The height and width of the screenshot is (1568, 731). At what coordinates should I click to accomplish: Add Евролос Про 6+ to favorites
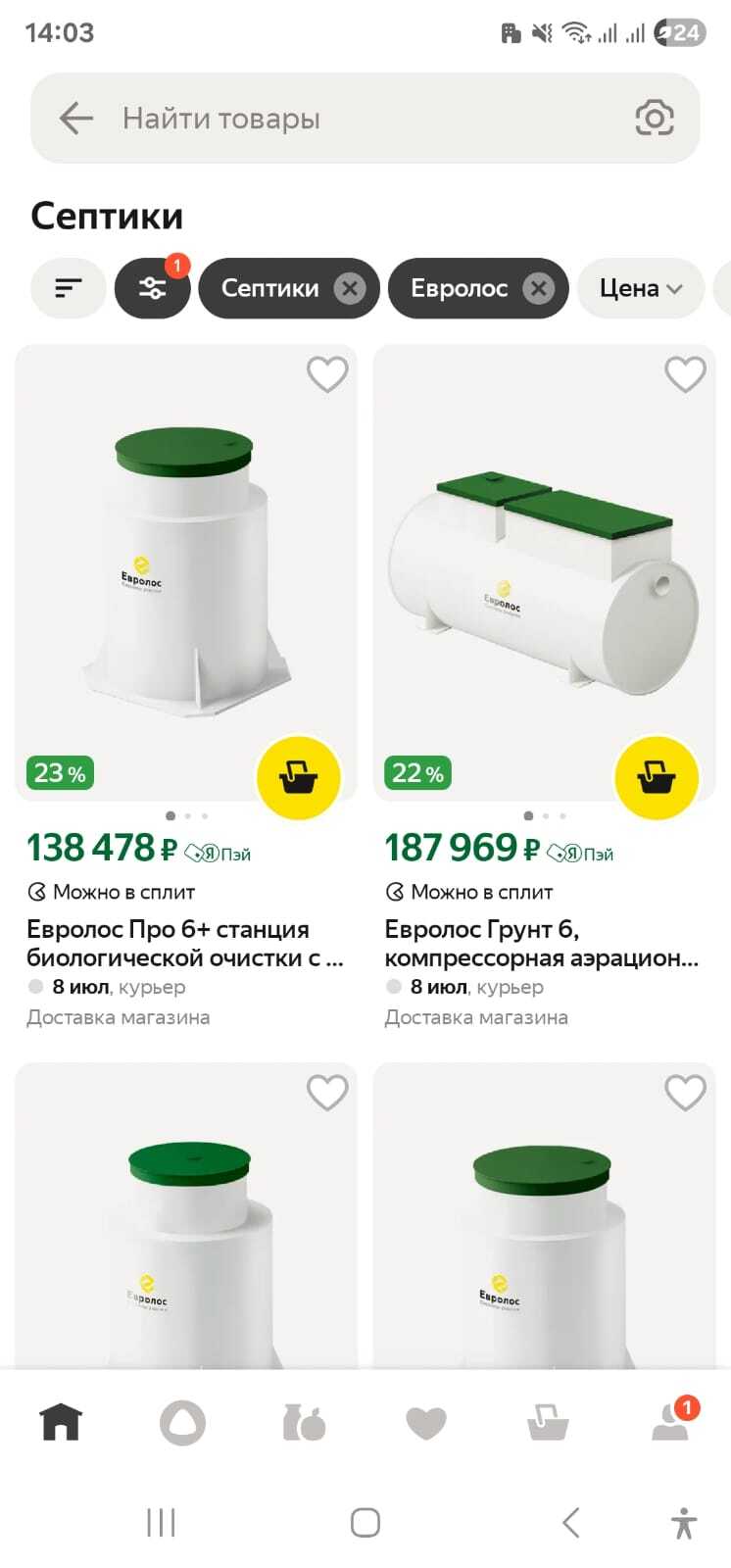[327, 374]
